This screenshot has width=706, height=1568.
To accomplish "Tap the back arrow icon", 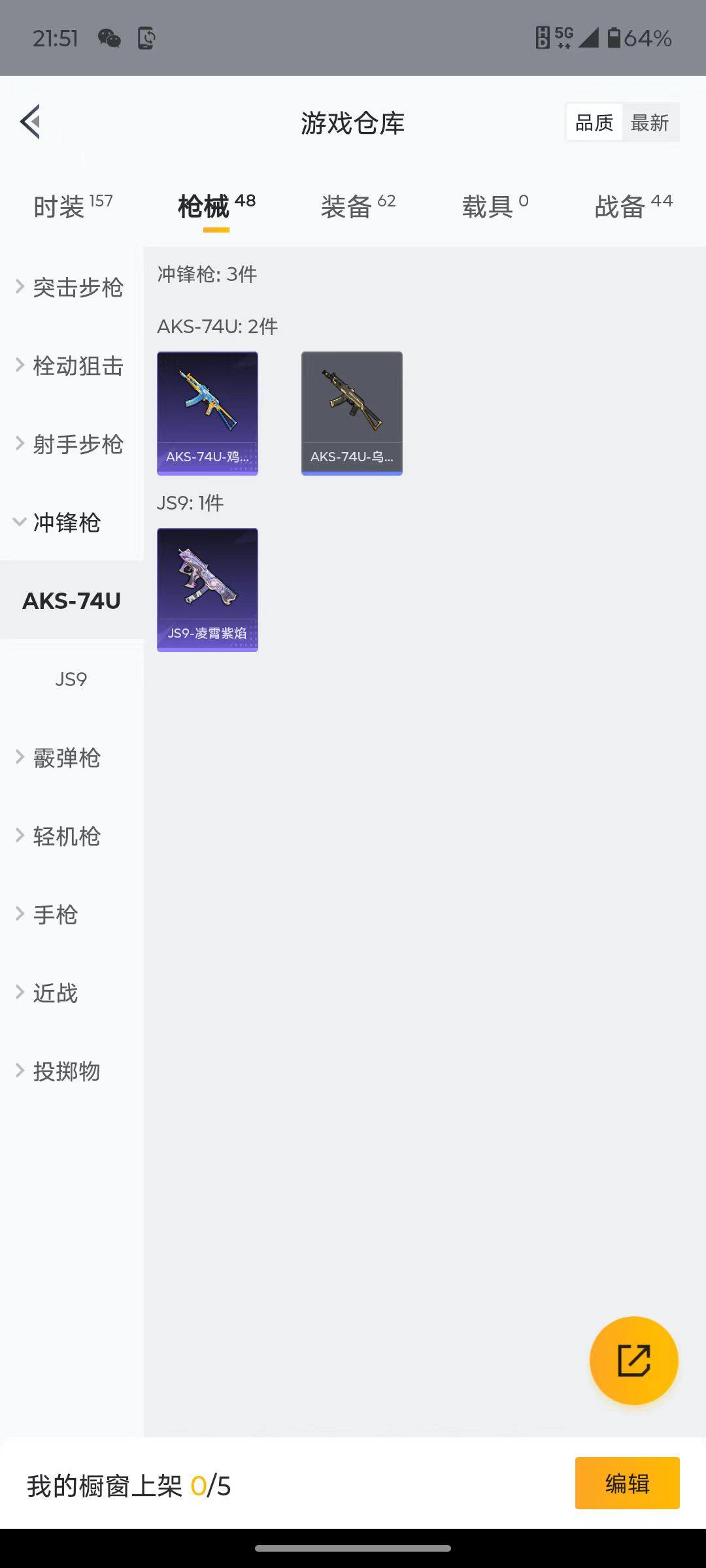I will 29,122.
